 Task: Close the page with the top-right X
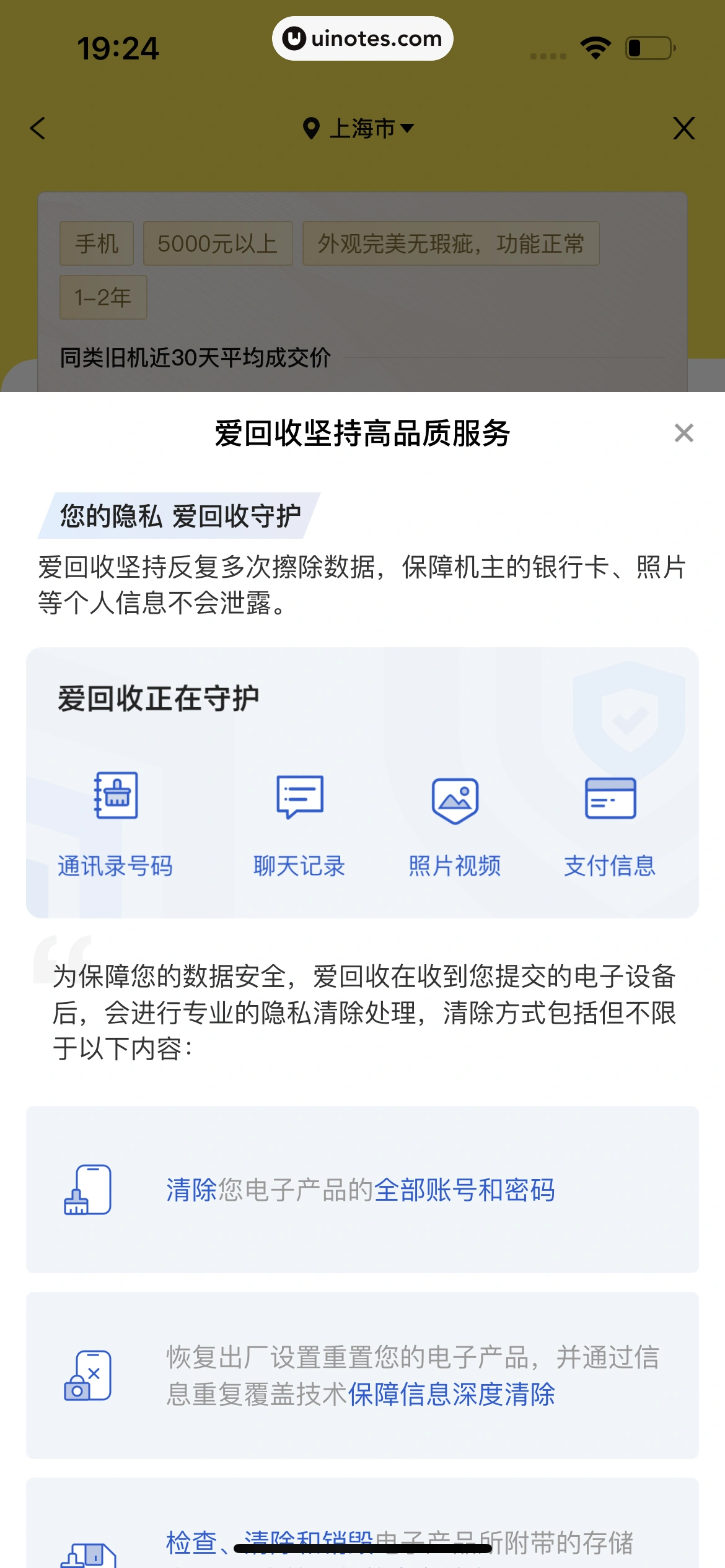tap(683, 129)
